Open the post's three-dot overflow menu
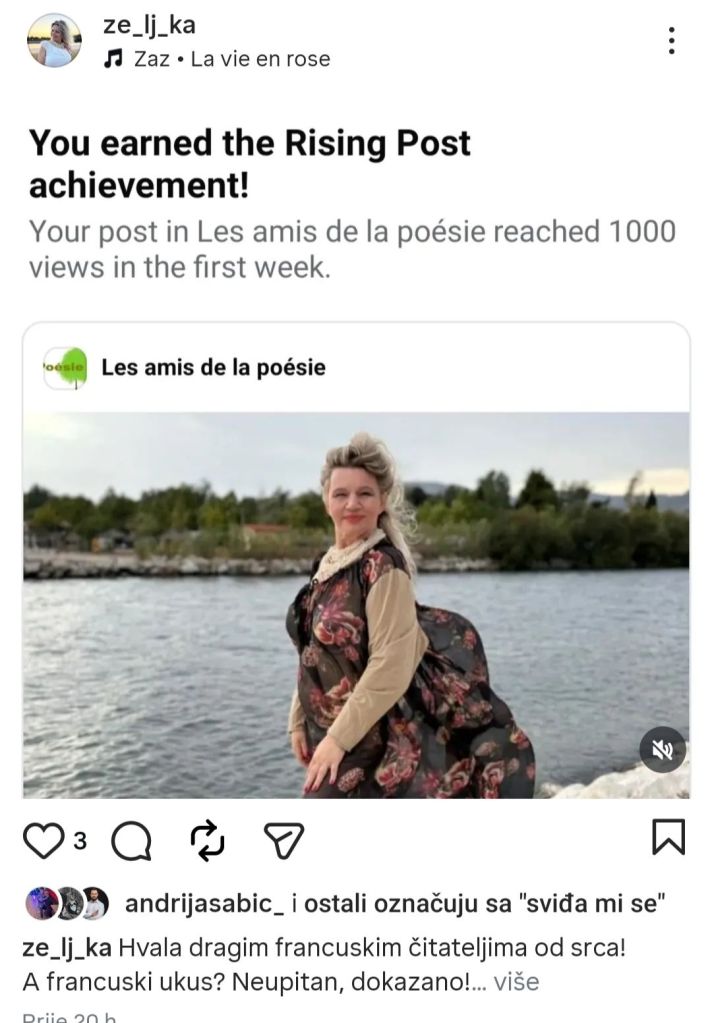 [x=671, y=40]
